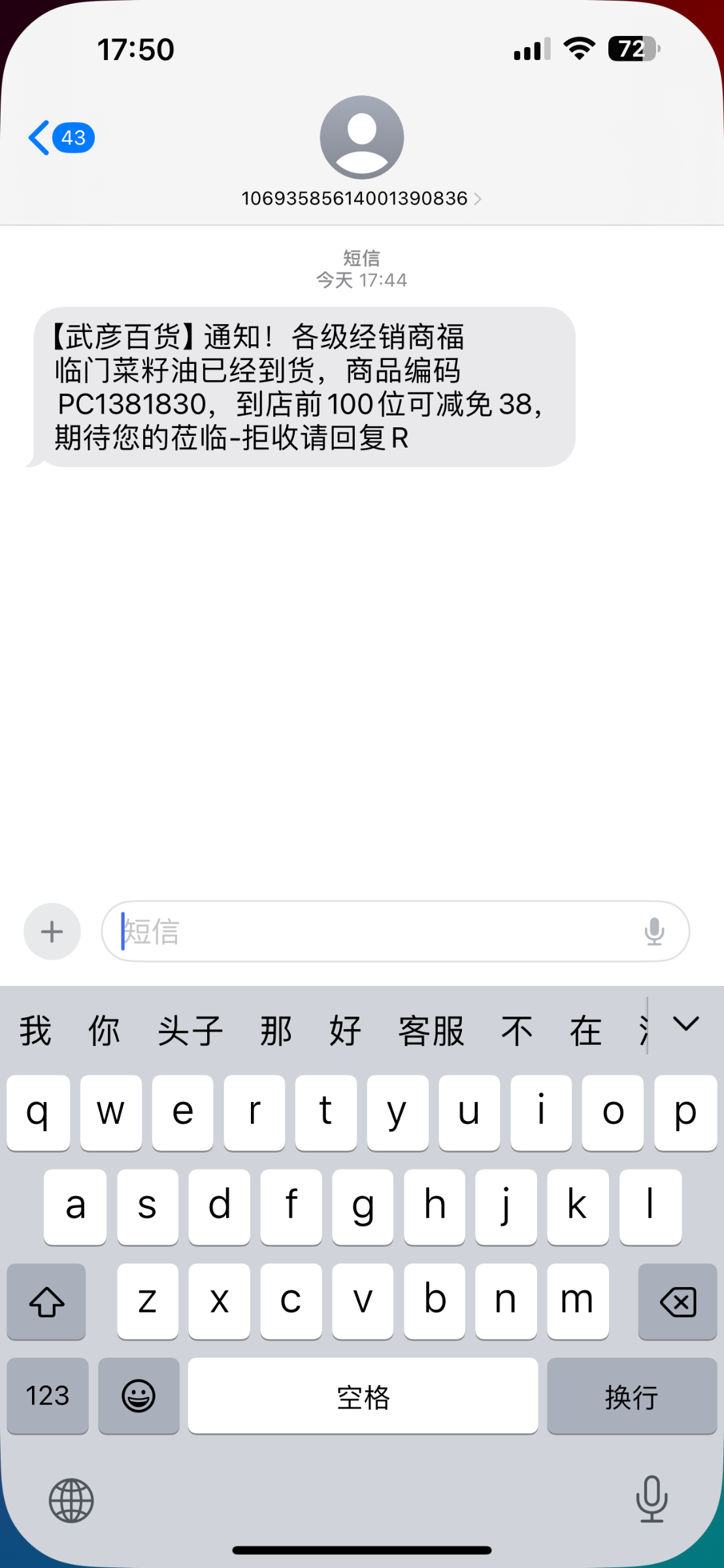Select the suggestion 客服

(x=431, y=1031)
